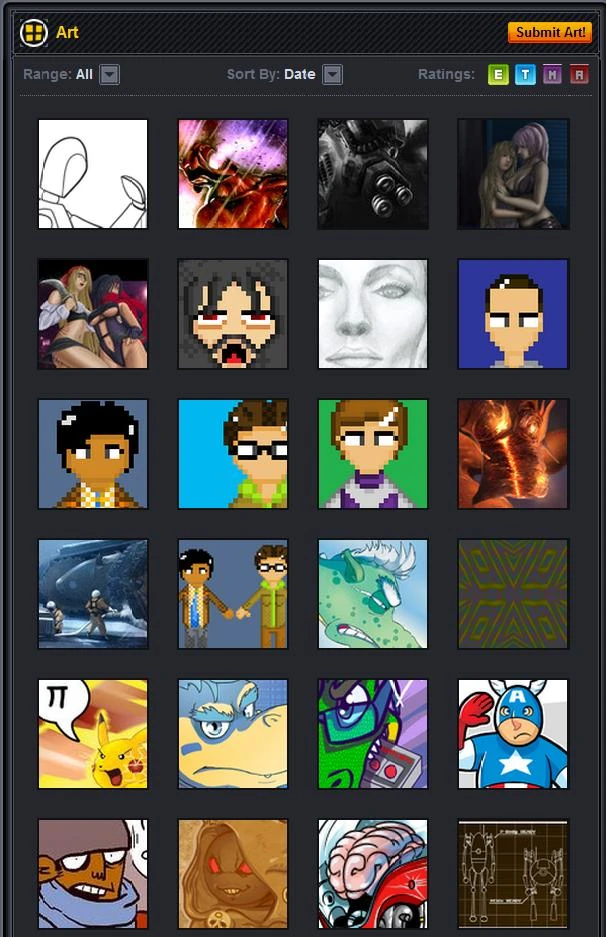
Task: Toggle the green E rating filter
Action: [497, 74]
